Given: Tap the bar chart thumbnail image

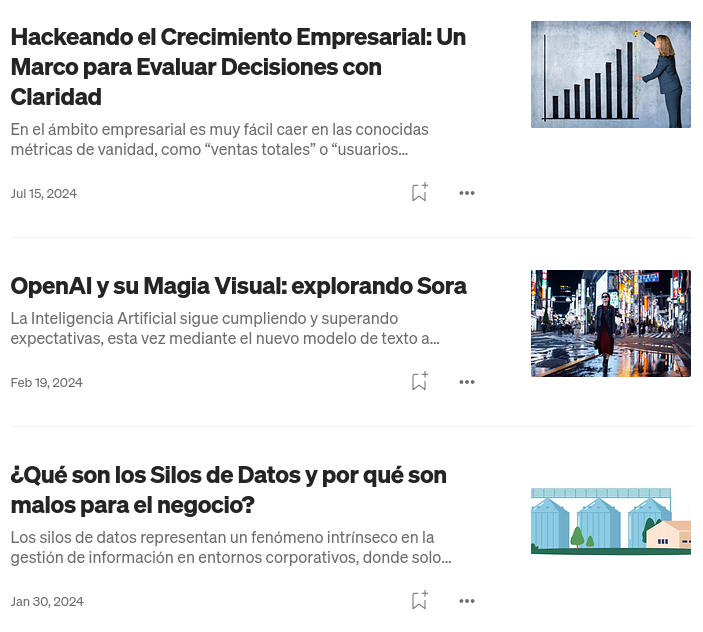Looking at the screenshot, I should [610, 74].
